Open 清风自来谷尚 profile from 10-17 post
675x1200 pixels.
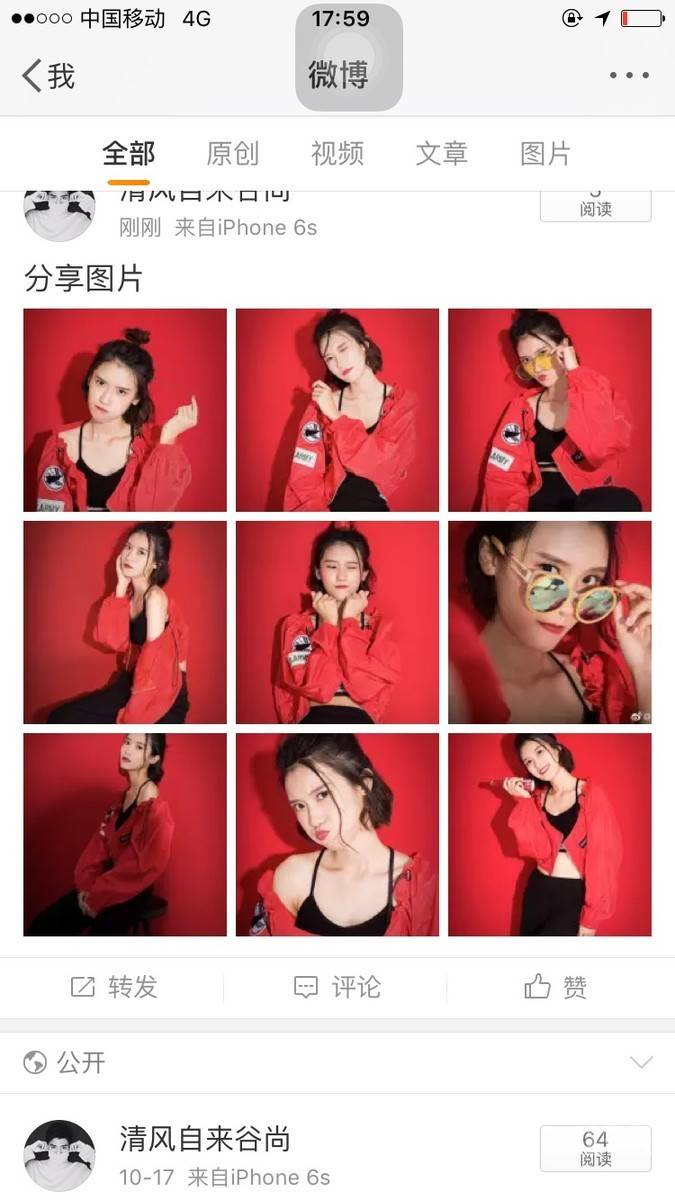tap(205, 1139)
